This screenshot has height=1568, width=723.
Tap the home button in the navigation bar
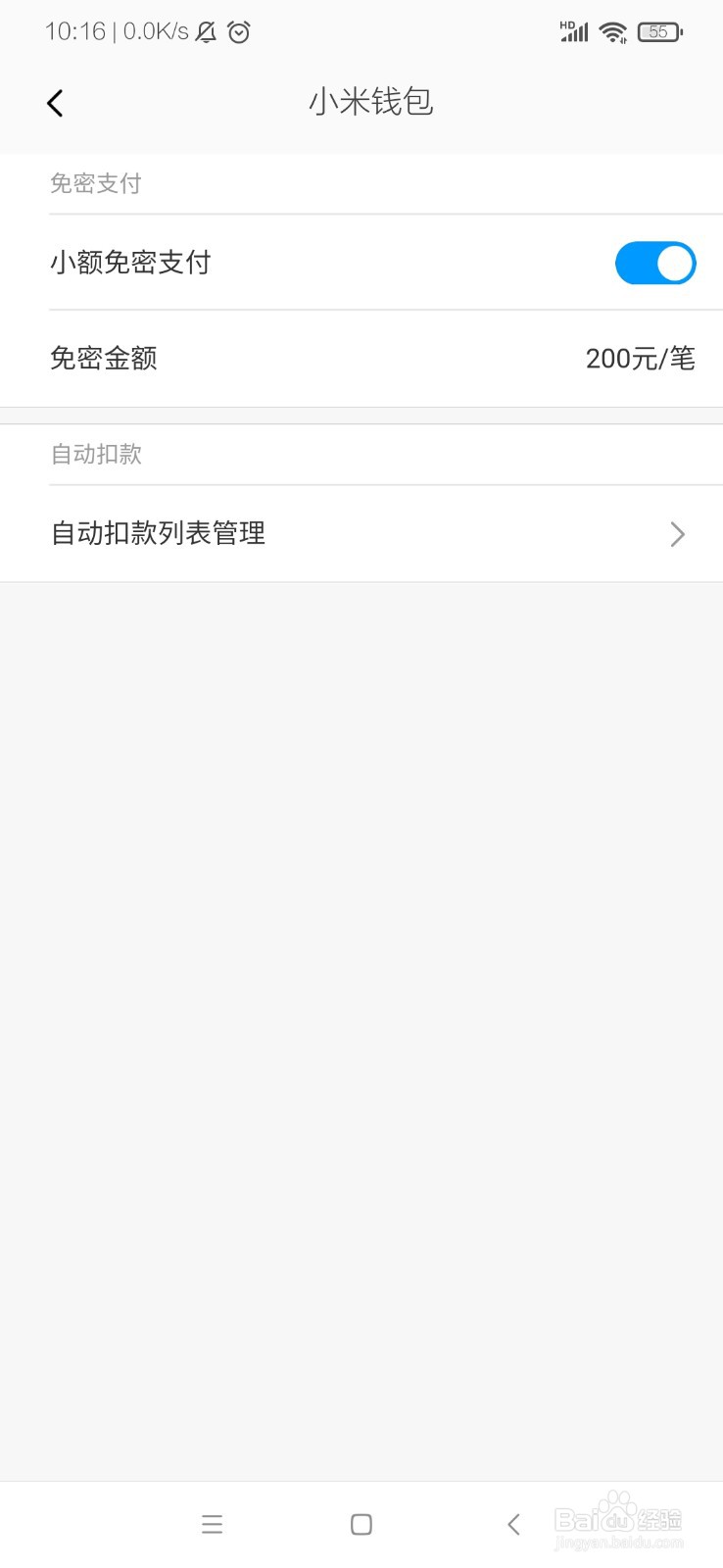click(x=361, y=1524)
